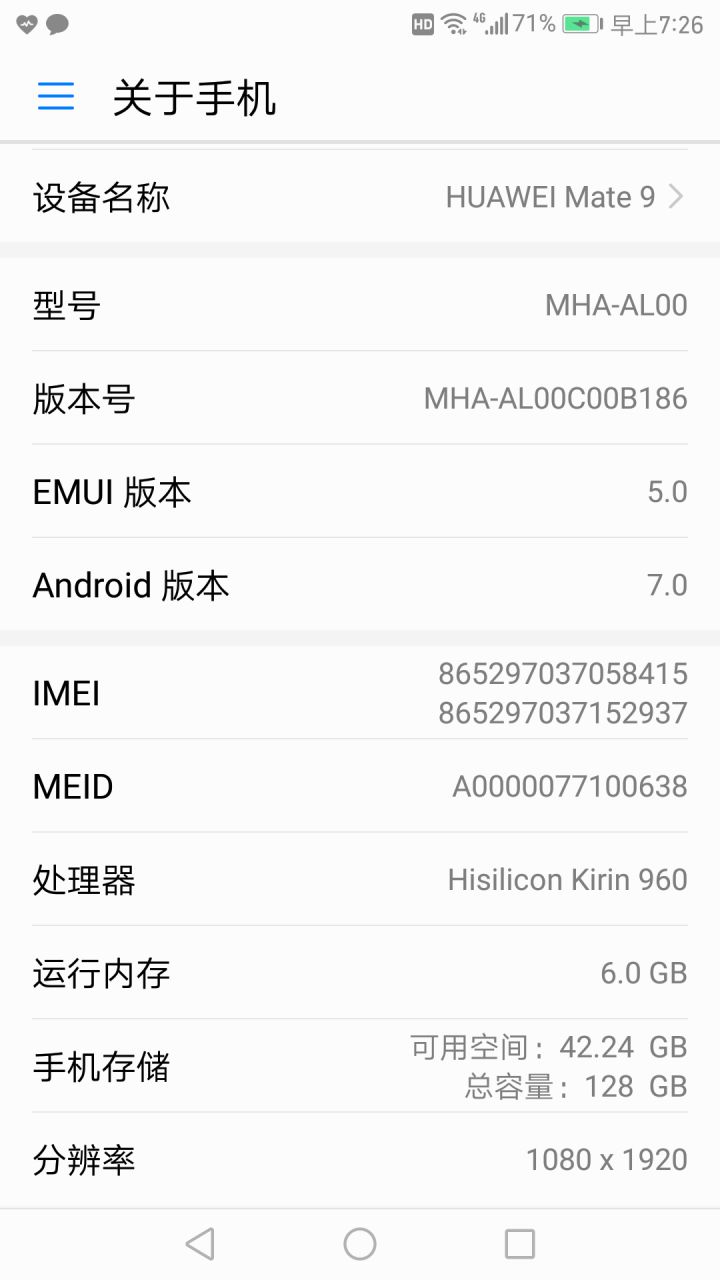This screenshot has height=1280, width=720.
Task: Tap the 版本号 row
Action: pos(360,398)
